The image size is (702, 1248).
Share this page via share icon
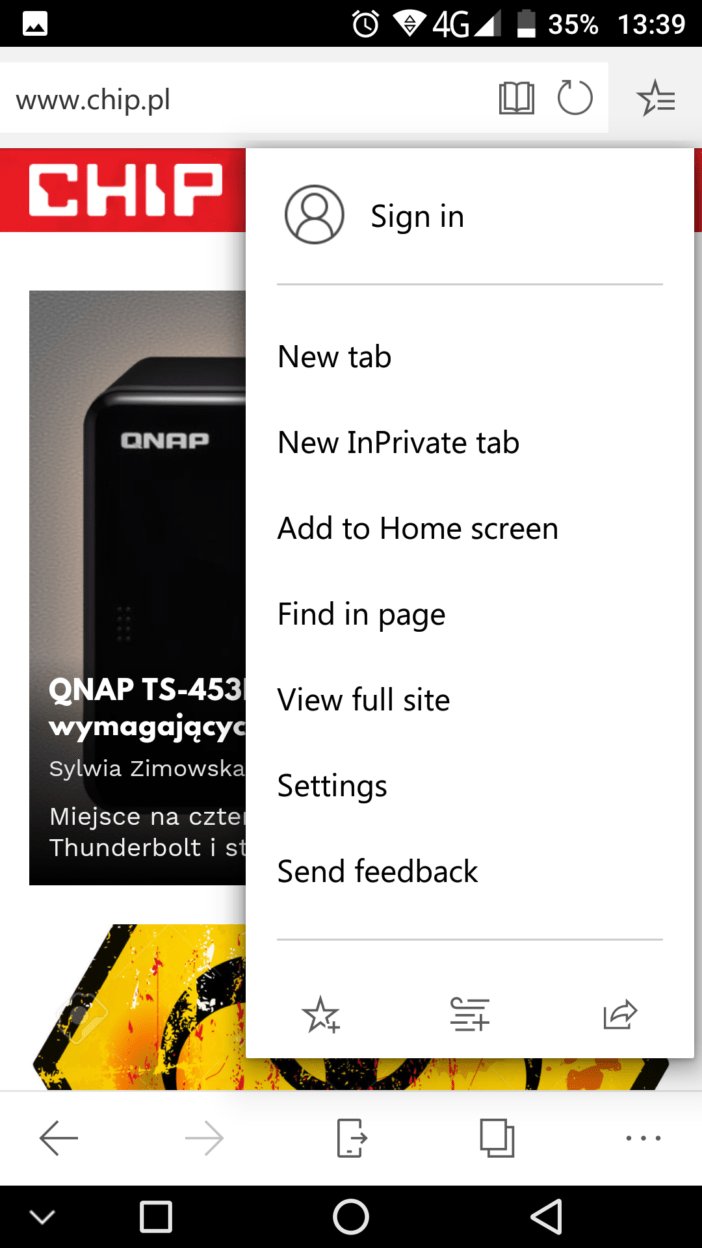[620, 1015]
